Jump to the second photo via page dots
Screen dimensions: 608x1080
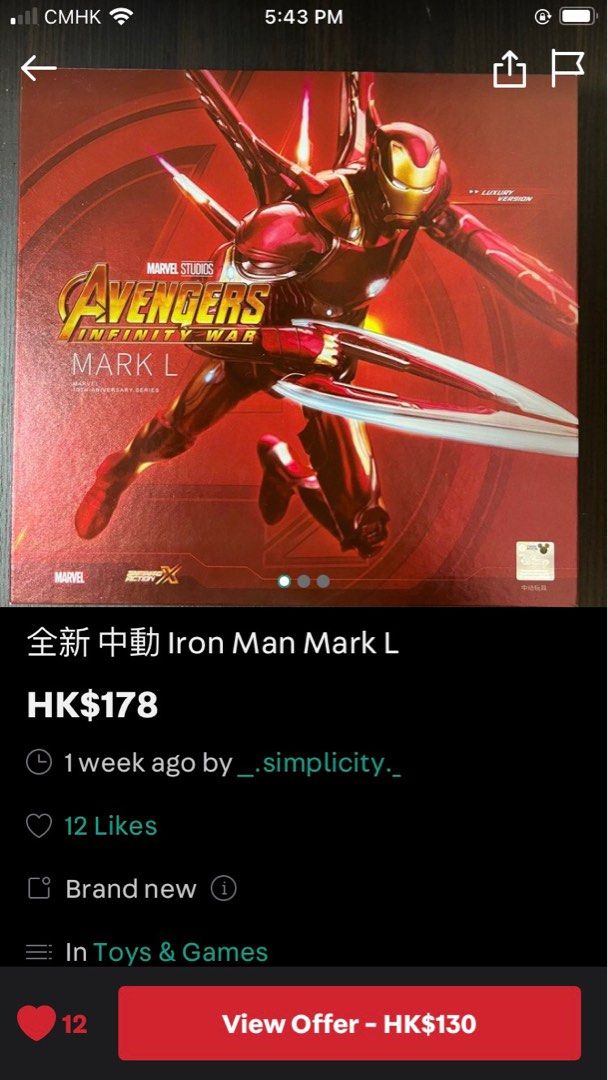(304, 581)
